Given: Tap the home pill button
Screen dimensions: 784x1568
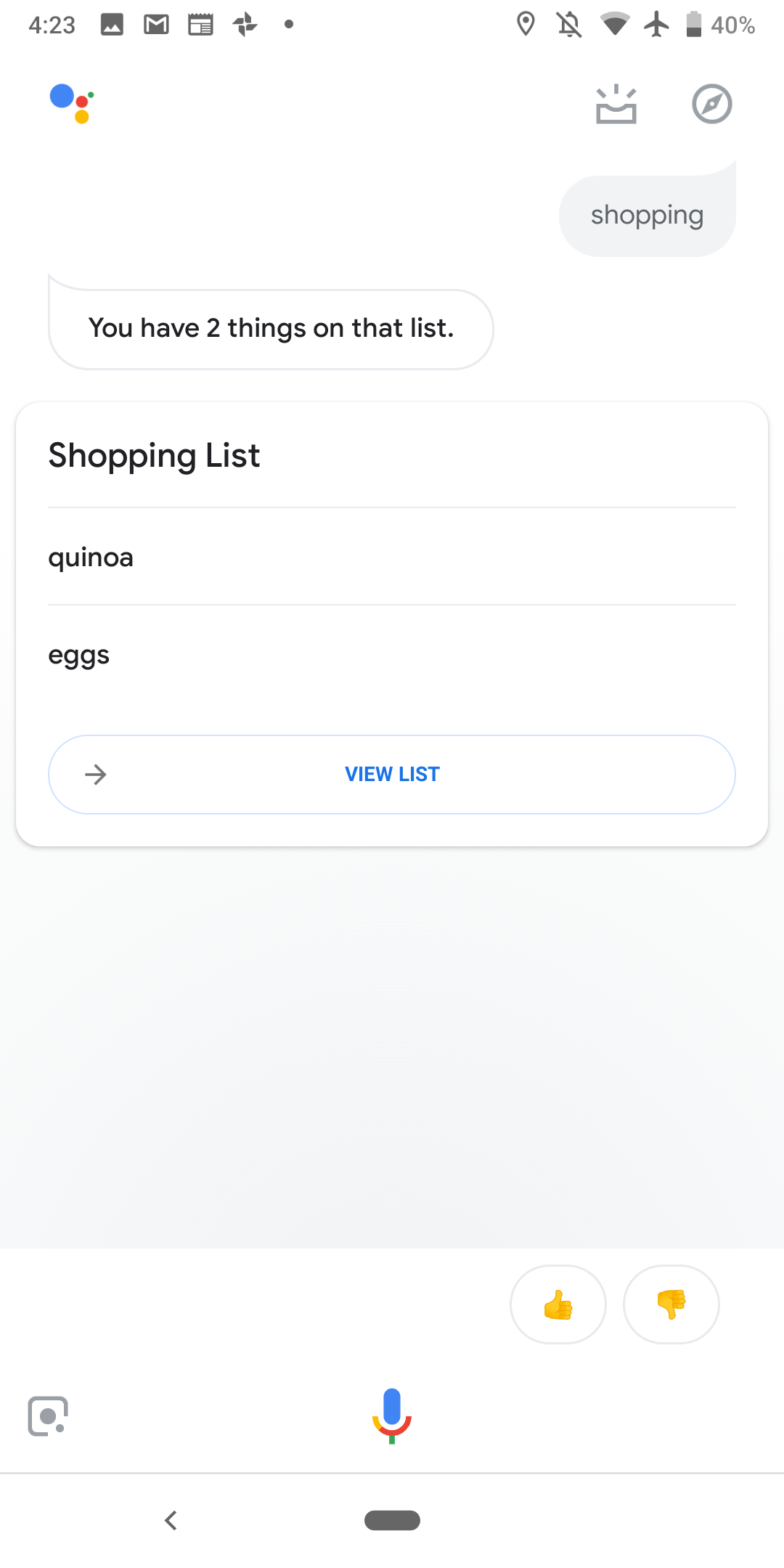Looking at the screenshot, I should [x=392, y=1520].
